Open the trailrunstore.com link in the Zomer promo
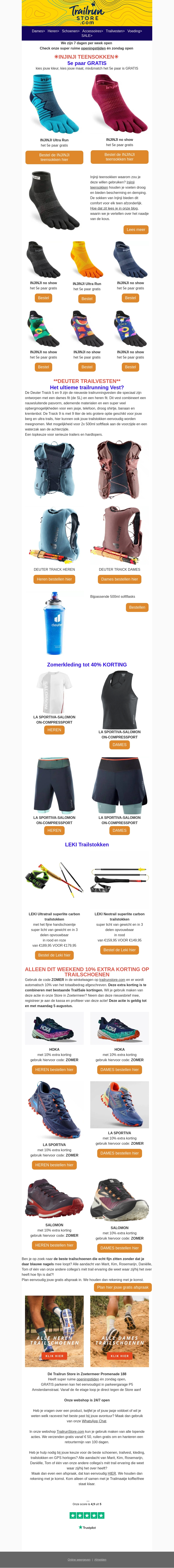Viewport: 174px width, 1568px height. [x=112, y=979]
